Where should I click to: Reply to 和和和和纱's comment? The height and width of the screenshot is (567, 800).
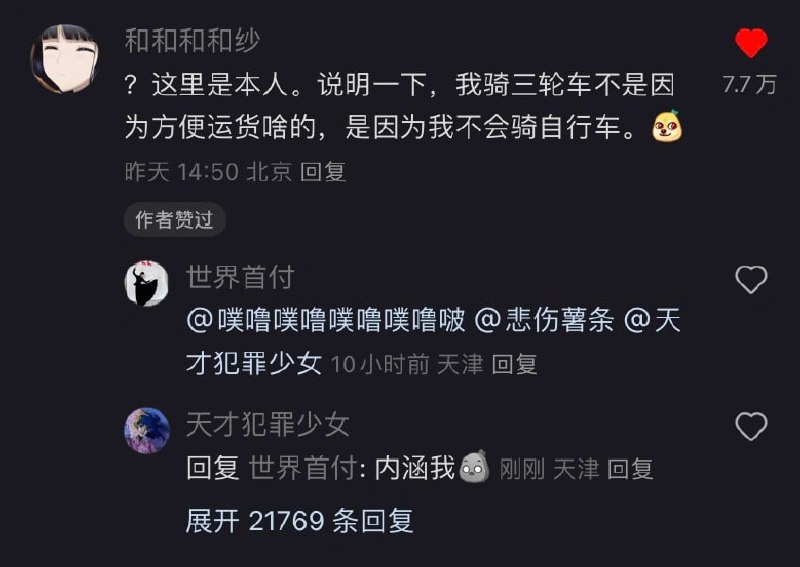click(x=323, y=172)
